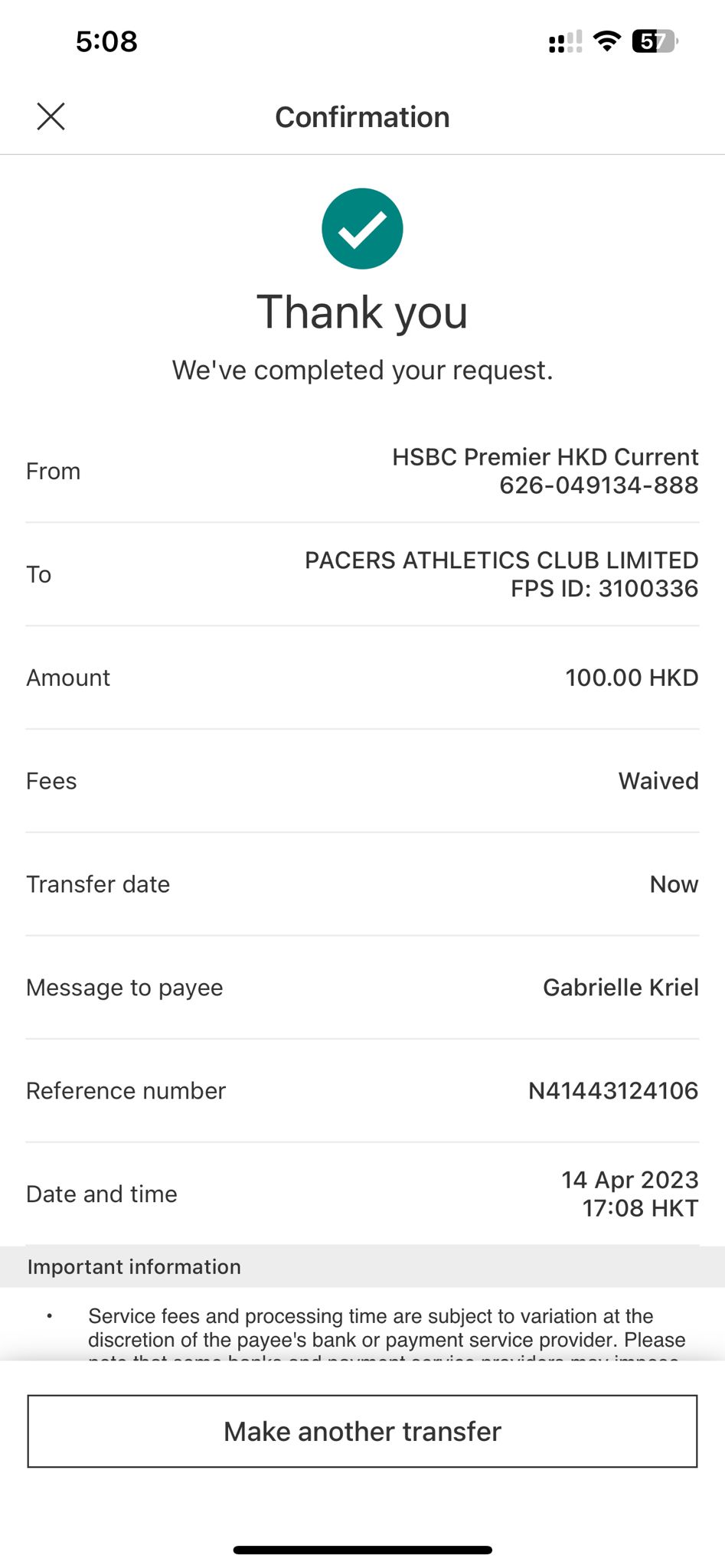Viewport: 725px width, 1568px height.
Task: Tap Make another transfer
Action: pos(362,1431)
